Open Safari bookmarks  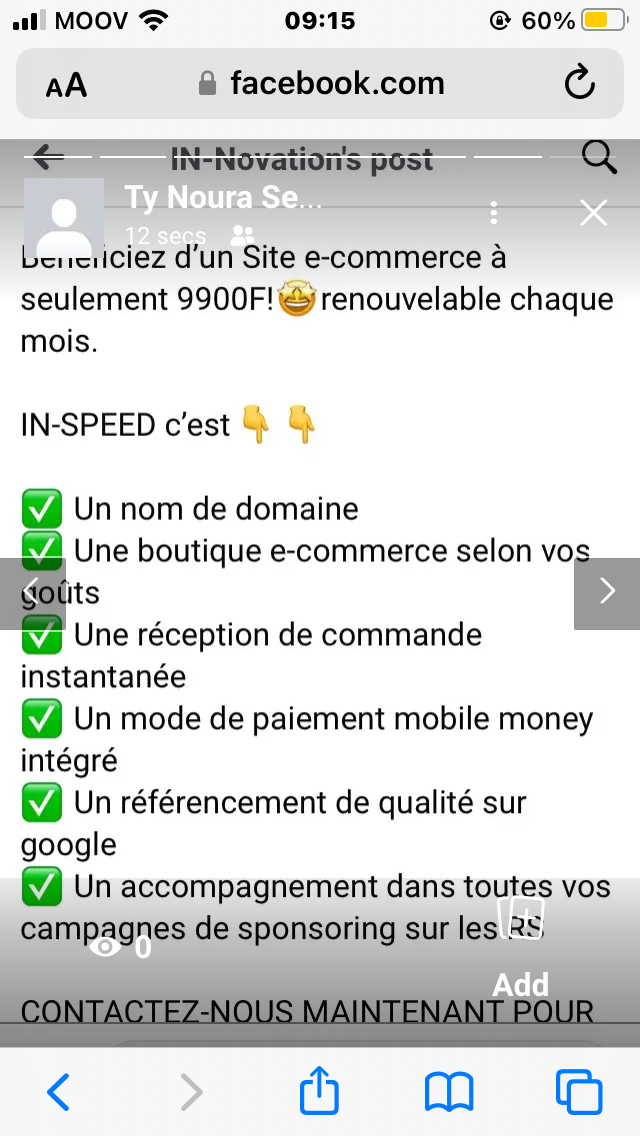449,1091
